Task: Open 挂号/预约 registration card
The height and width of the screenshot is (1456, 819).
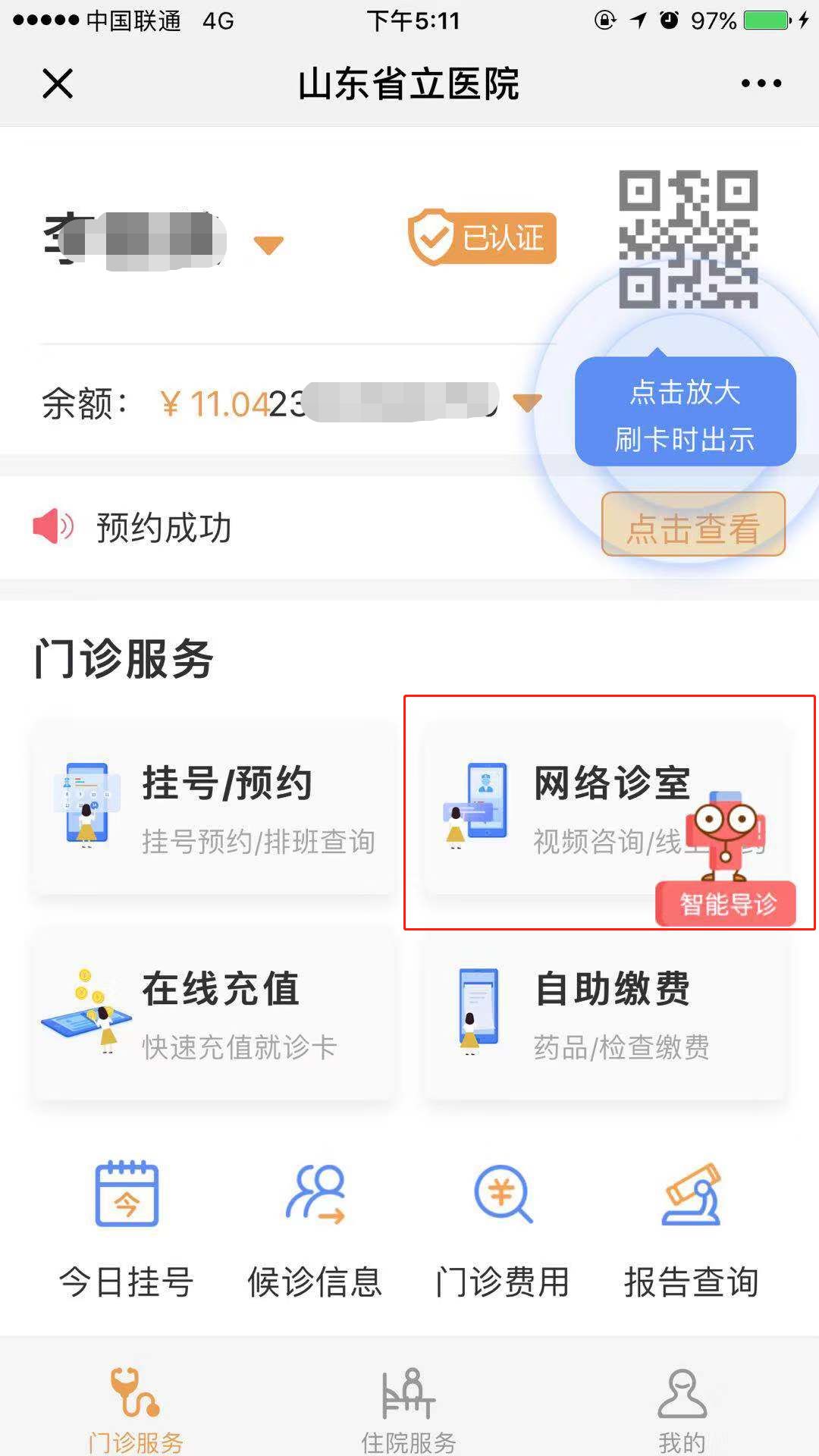Action: 214,808
